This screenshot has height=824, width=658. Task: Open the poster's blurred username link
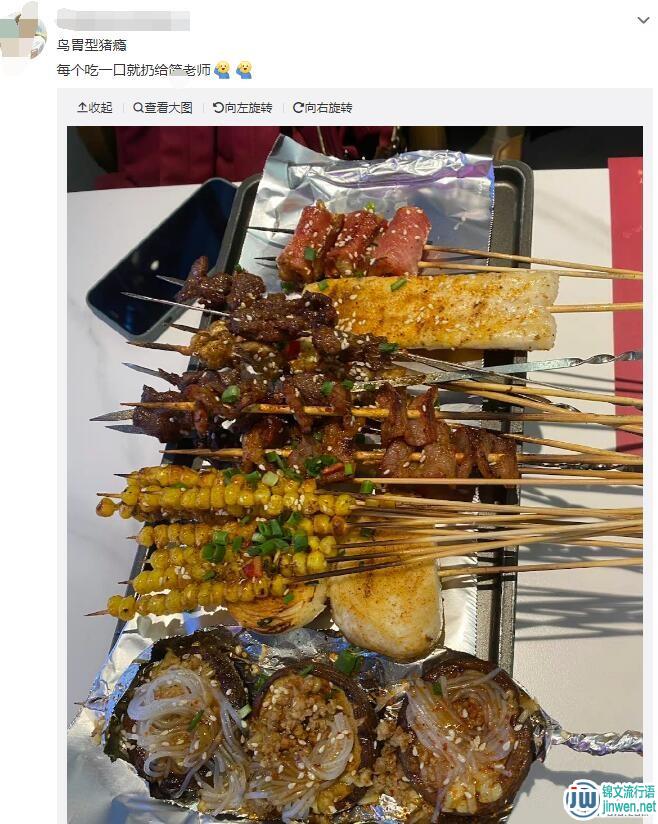123,20
